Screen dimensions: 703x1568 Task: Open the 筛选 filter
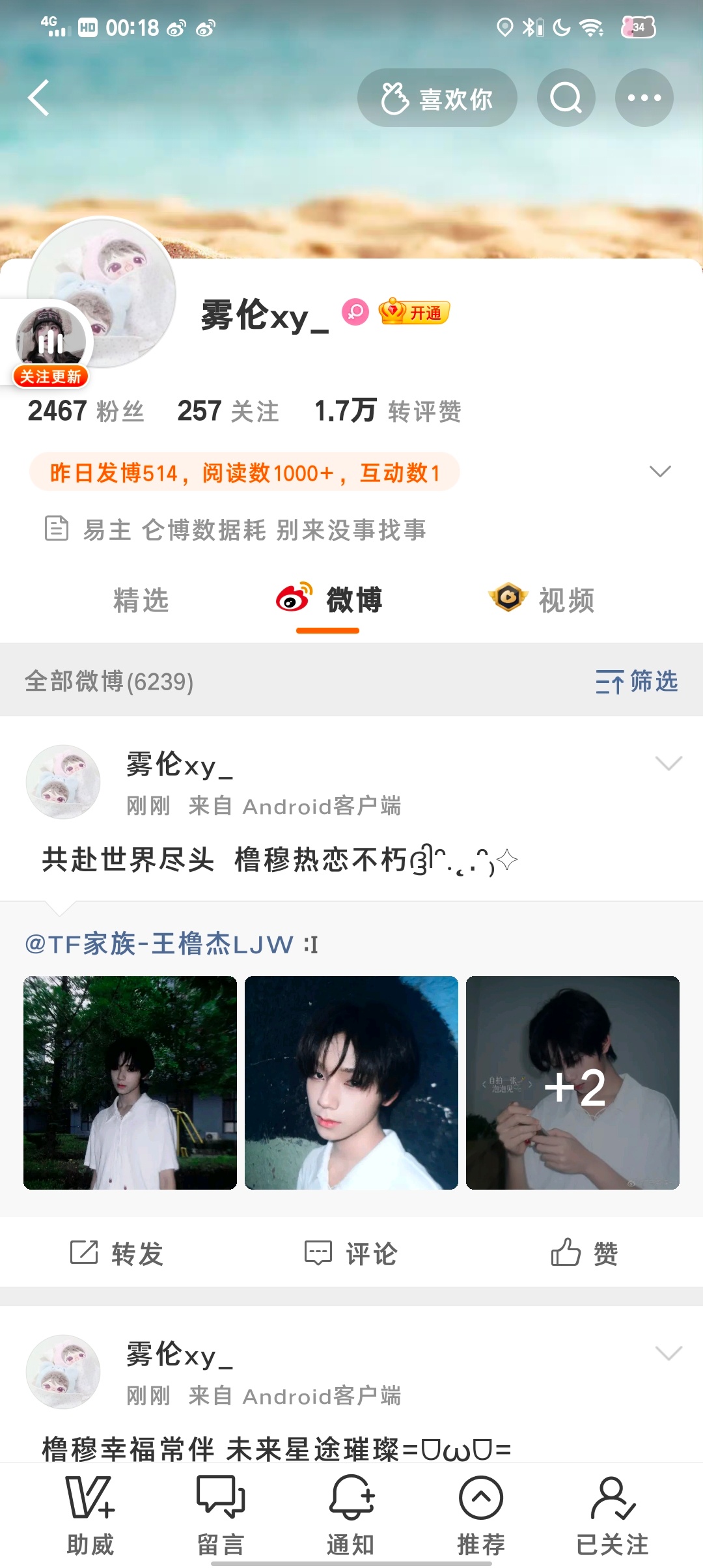click(x=637, y=681)
